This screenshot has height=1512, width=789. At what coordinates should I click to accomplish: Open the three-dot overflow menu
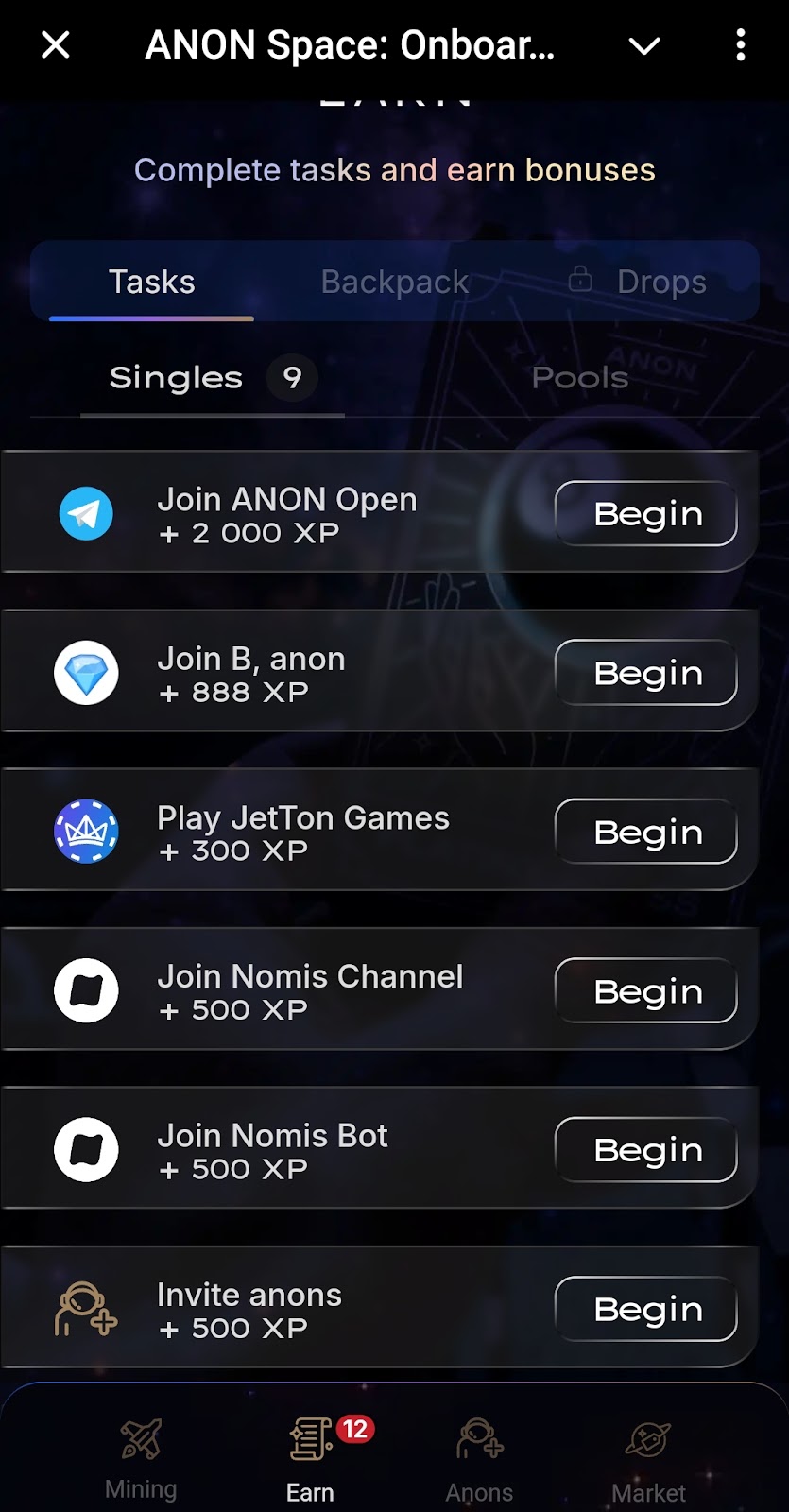[x=741, y=44]
